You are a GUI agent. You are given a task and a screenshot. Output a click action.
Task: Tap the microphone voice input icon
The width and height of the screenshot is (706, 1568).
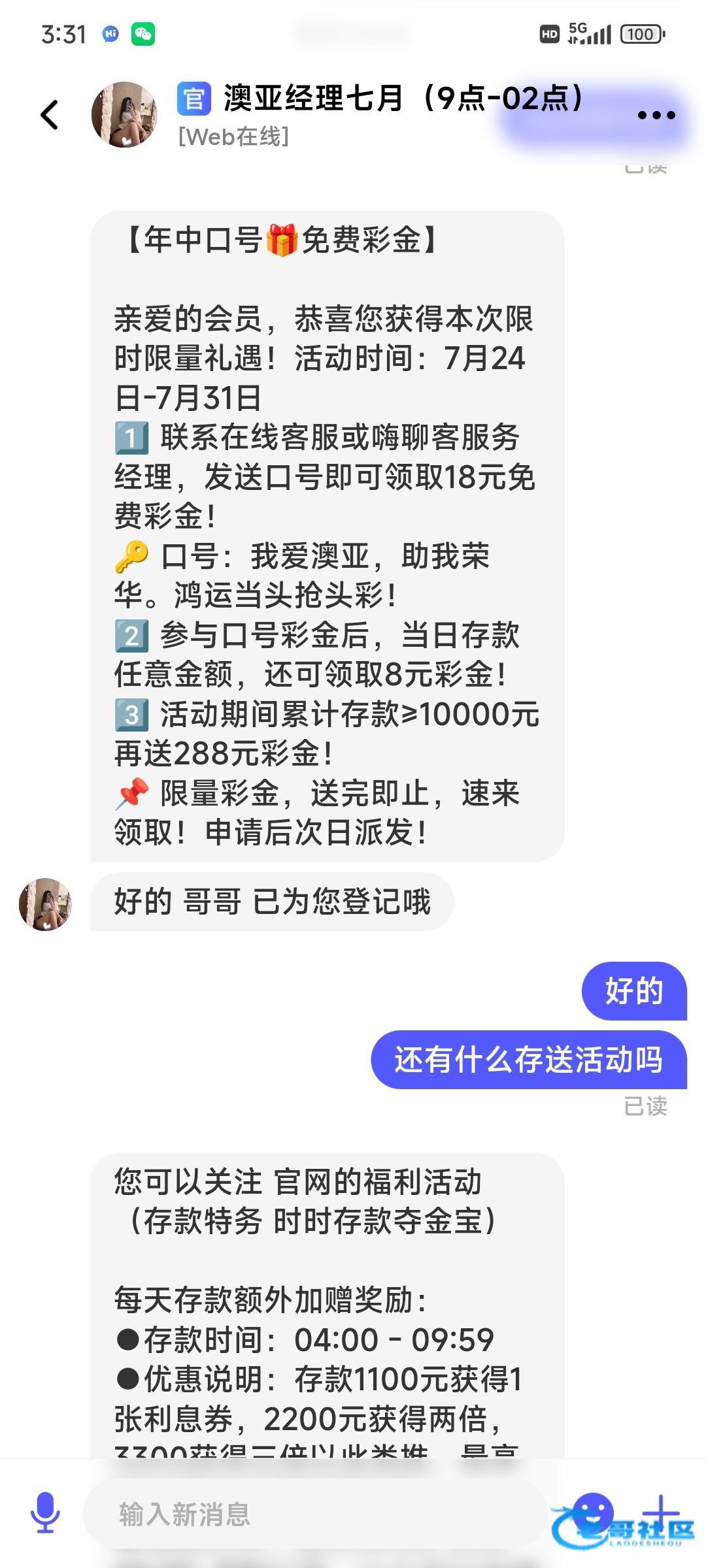[45, 1512]
